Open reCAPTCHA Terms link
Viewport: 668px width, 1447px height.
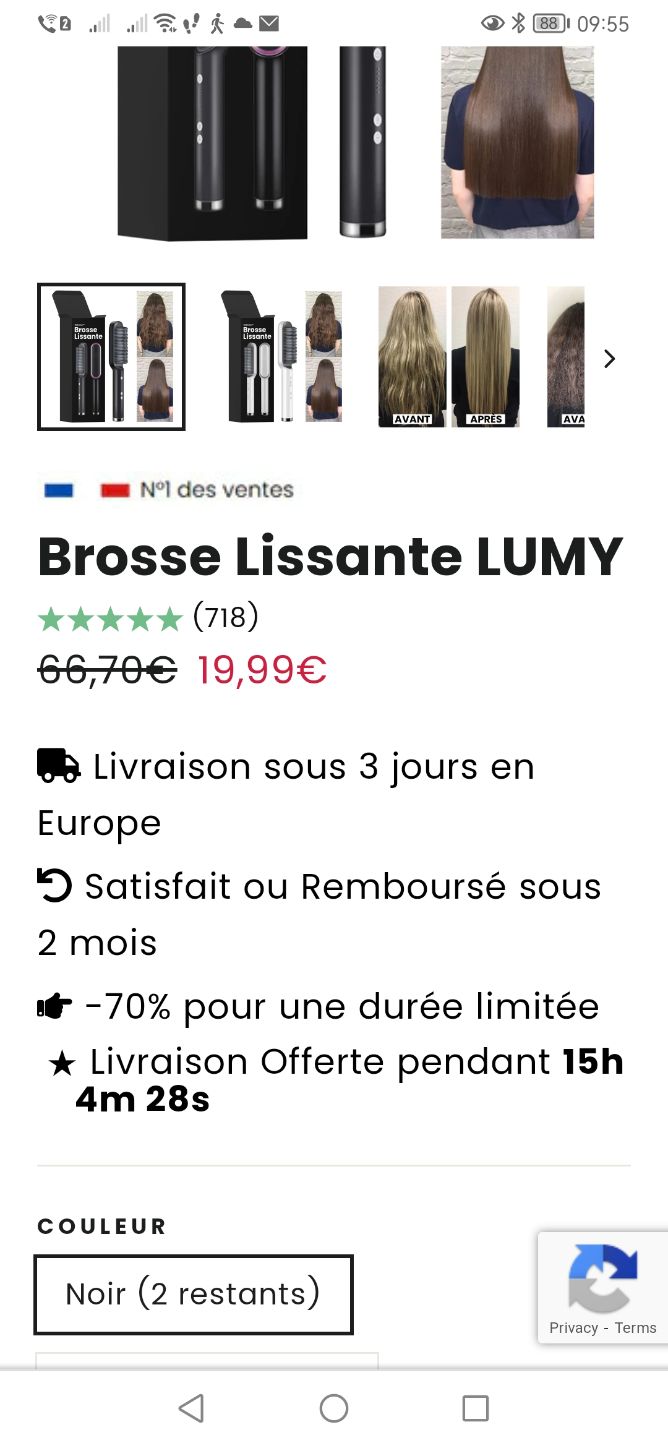tap(635, 1328)
